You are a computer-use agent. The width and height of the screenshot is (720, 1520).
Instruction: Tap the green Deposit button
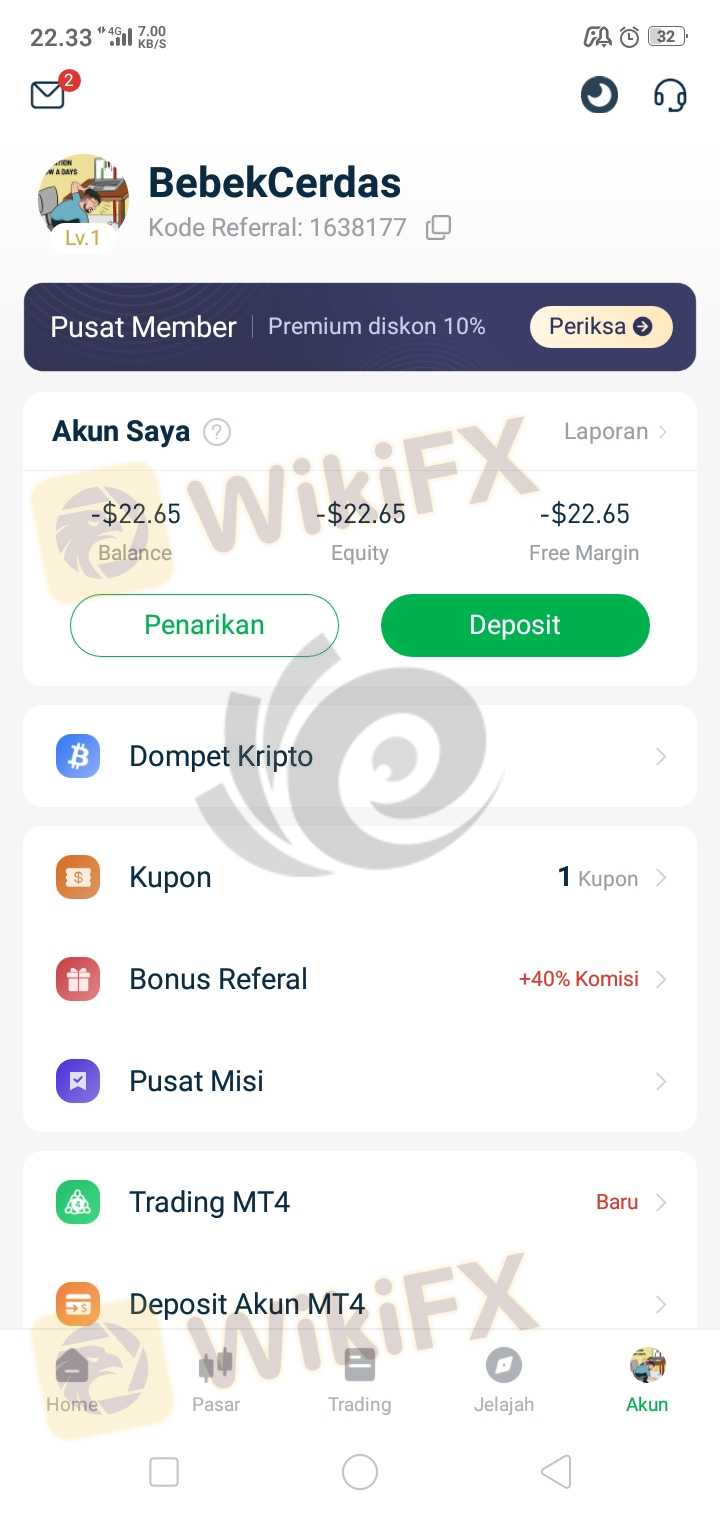click(515, 625)
